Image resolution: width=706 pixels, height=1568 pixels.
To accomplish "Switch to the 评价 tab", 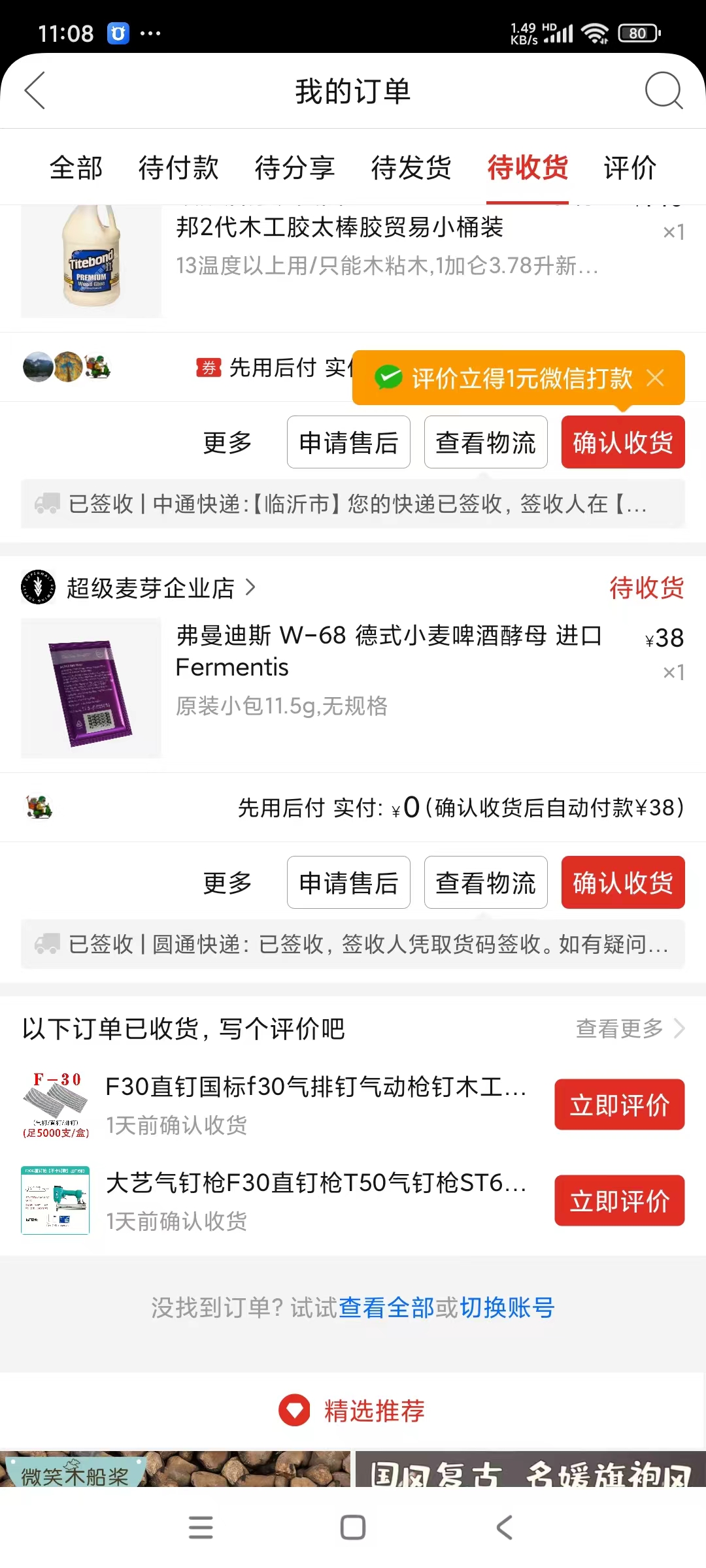I will pyautogui.click(x=630, y=167).
